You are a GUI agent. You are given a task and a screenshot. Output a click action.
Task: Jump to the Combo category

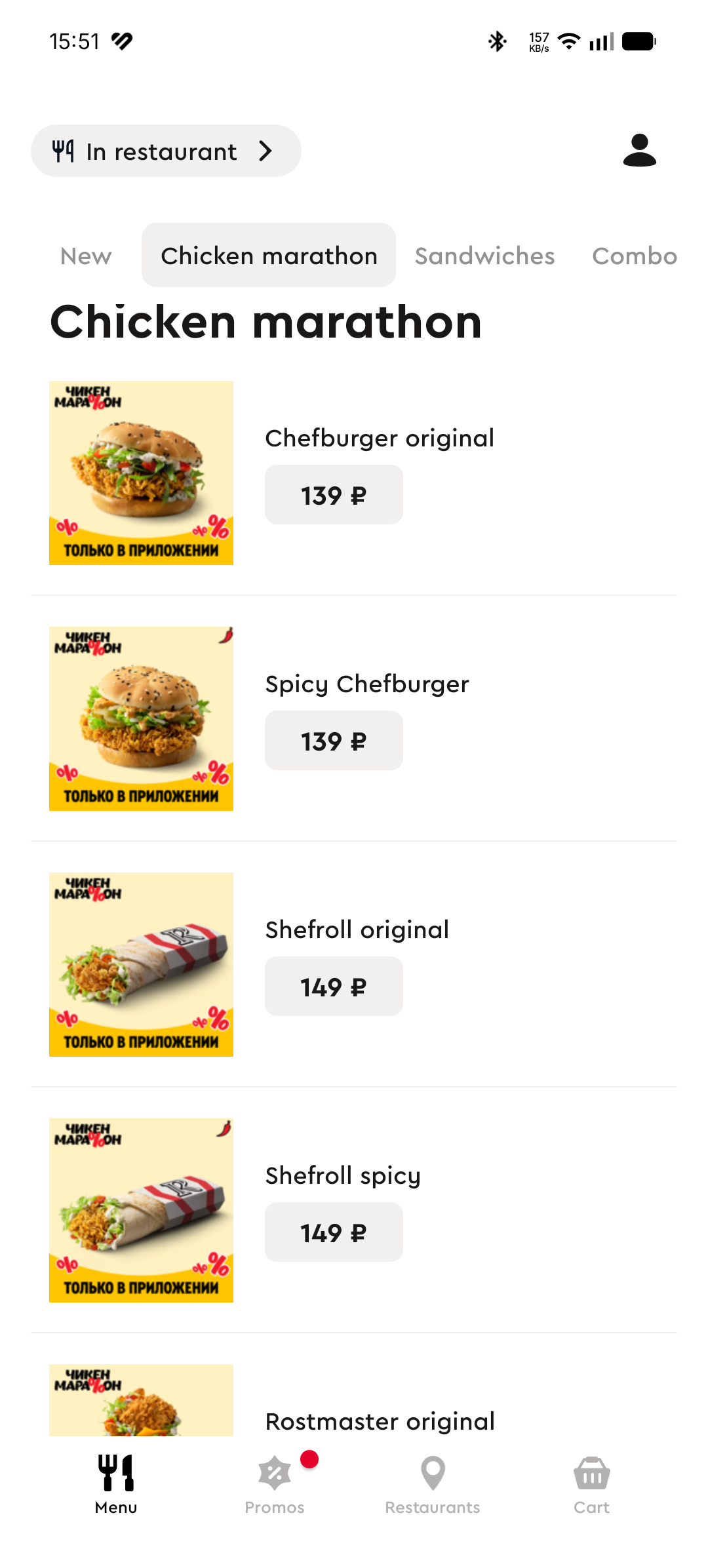634,256
